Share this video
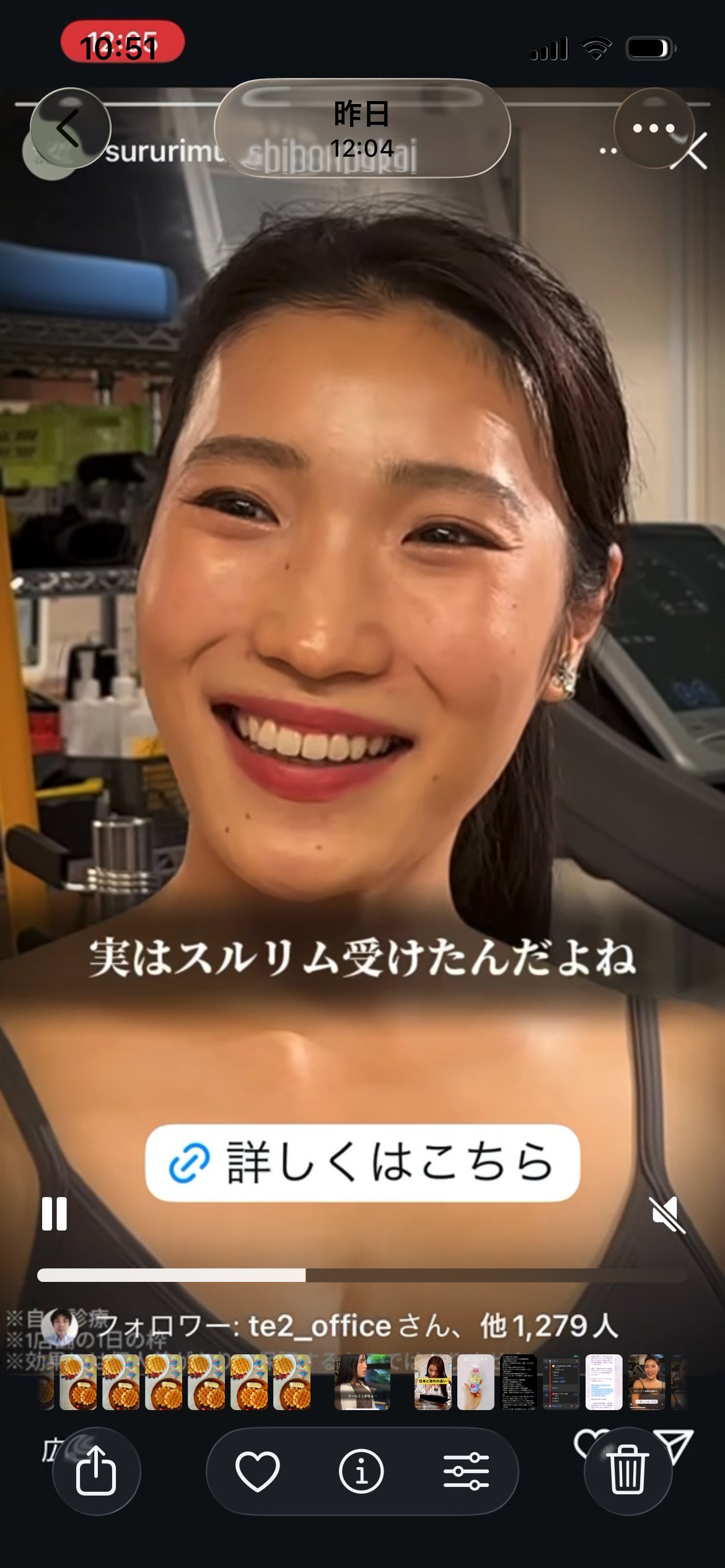This screenshot has height=1568, width=725. click(x=96, y=1471)
